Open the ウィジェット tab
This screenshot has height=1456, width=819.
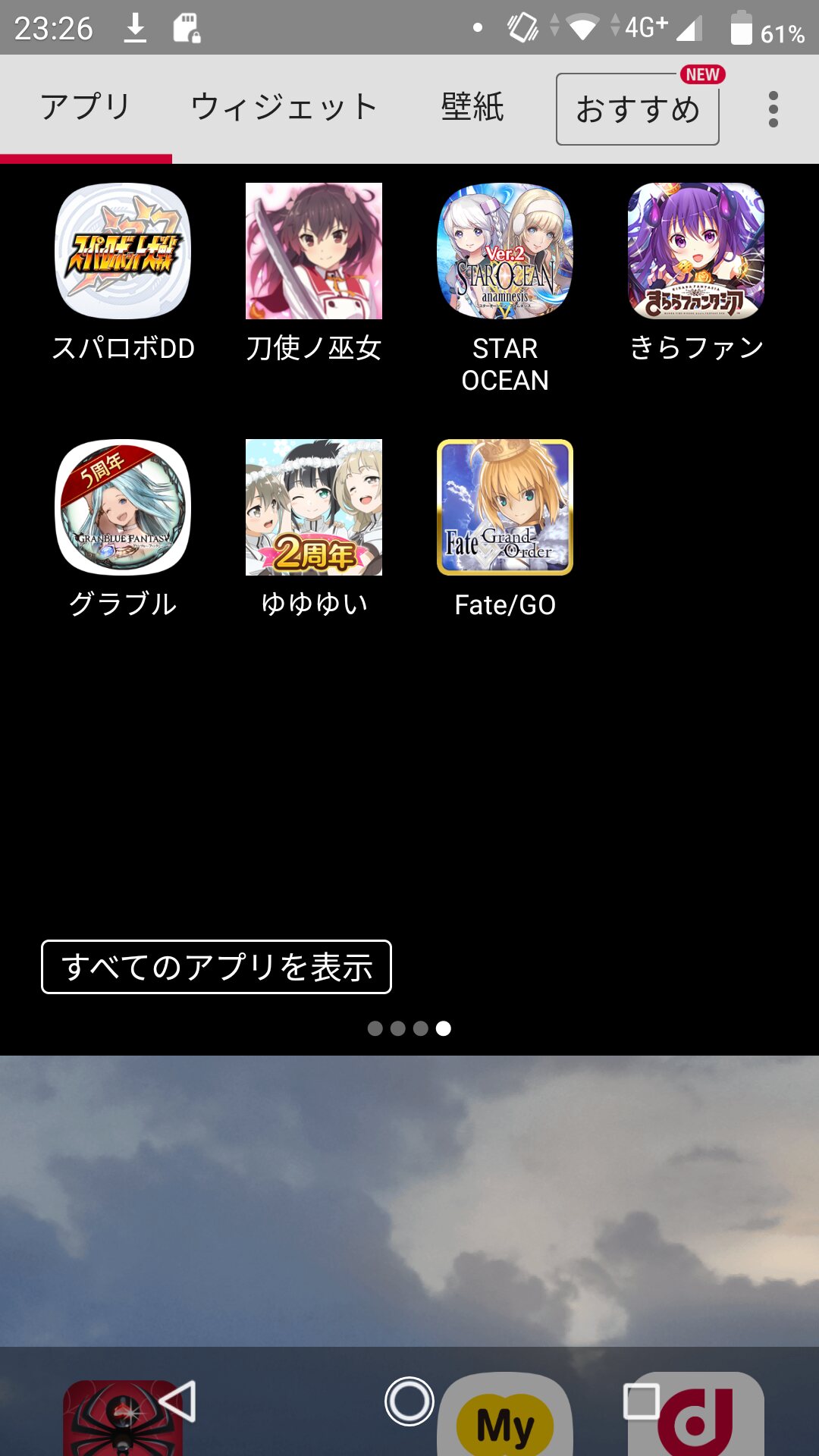[284, 107]
